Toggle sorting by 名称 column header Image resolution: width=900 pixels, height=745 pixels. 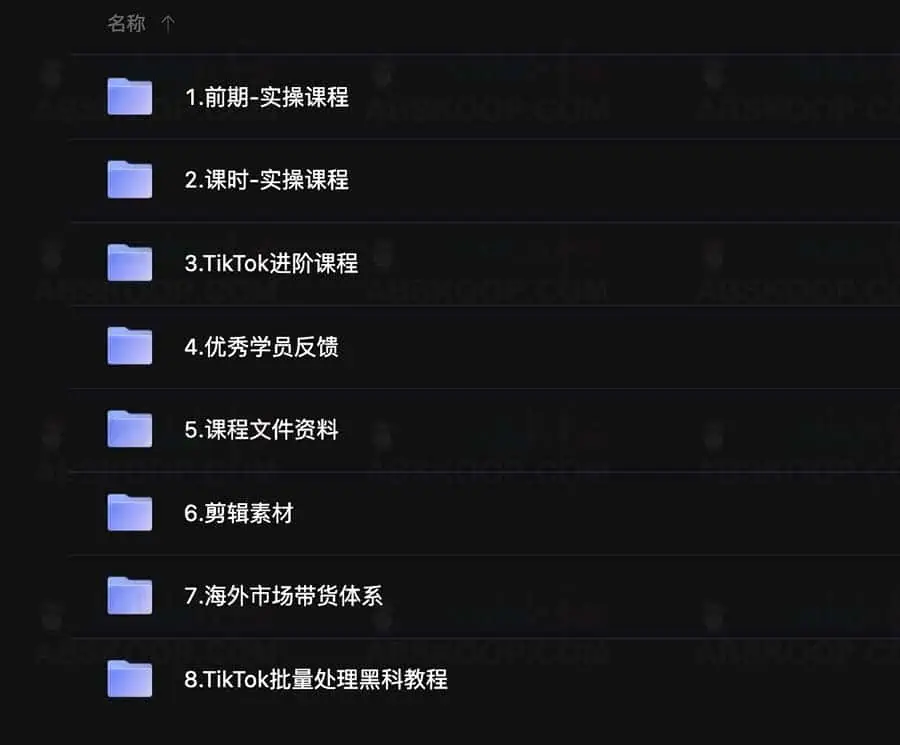point(127,24)
